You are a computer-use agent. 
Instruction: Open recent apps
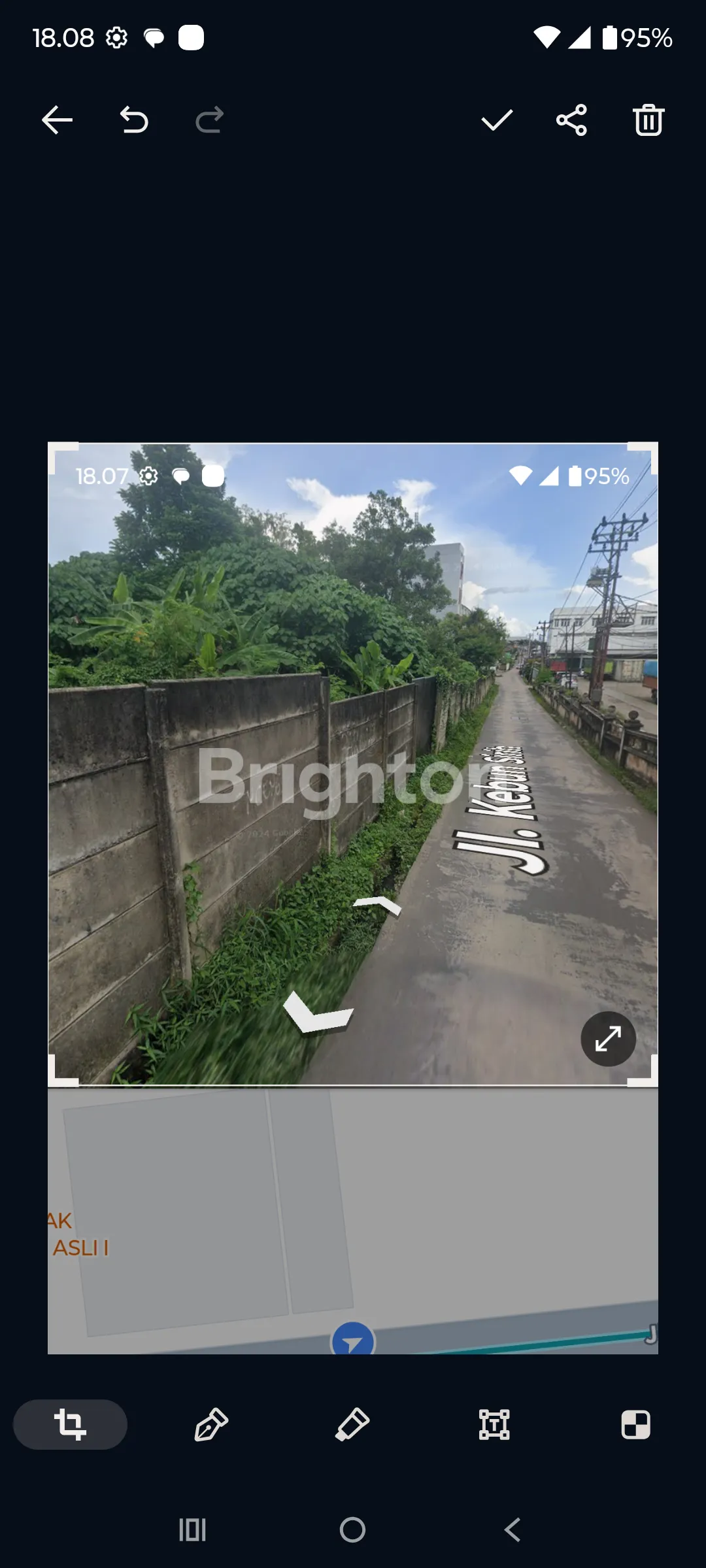tap(193, 1529)
